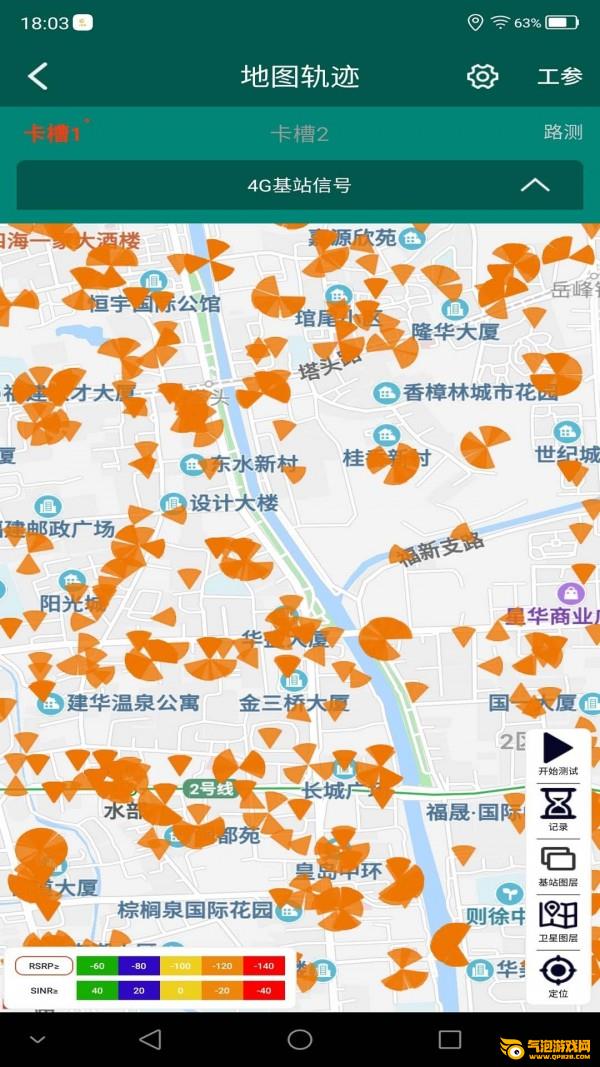
Task: Select the 路测 tab
Action: [563, 132]
